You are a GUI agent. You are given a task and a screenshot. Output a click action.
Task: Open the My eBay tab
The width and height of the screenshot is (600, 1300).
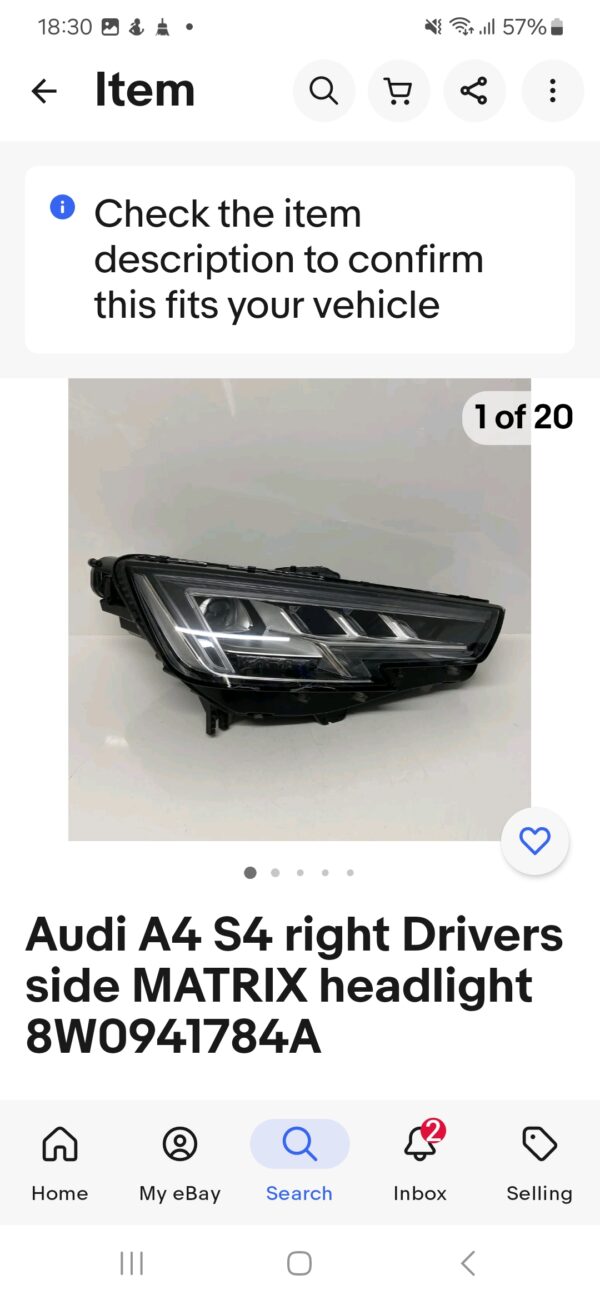[x=180, y=1162]
